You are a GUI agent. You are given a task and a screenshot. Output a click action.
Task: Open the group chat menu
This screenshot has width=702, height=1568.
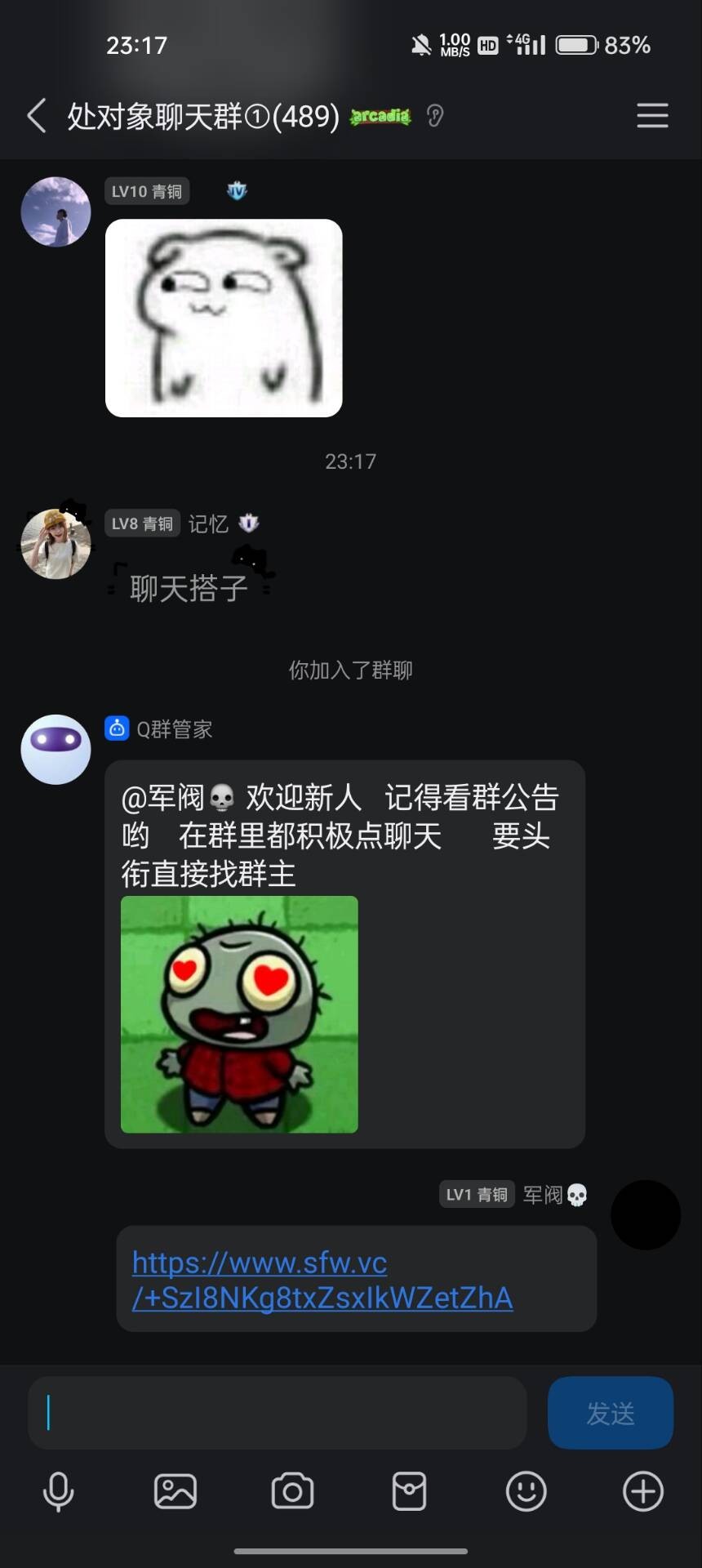point(652,116)
